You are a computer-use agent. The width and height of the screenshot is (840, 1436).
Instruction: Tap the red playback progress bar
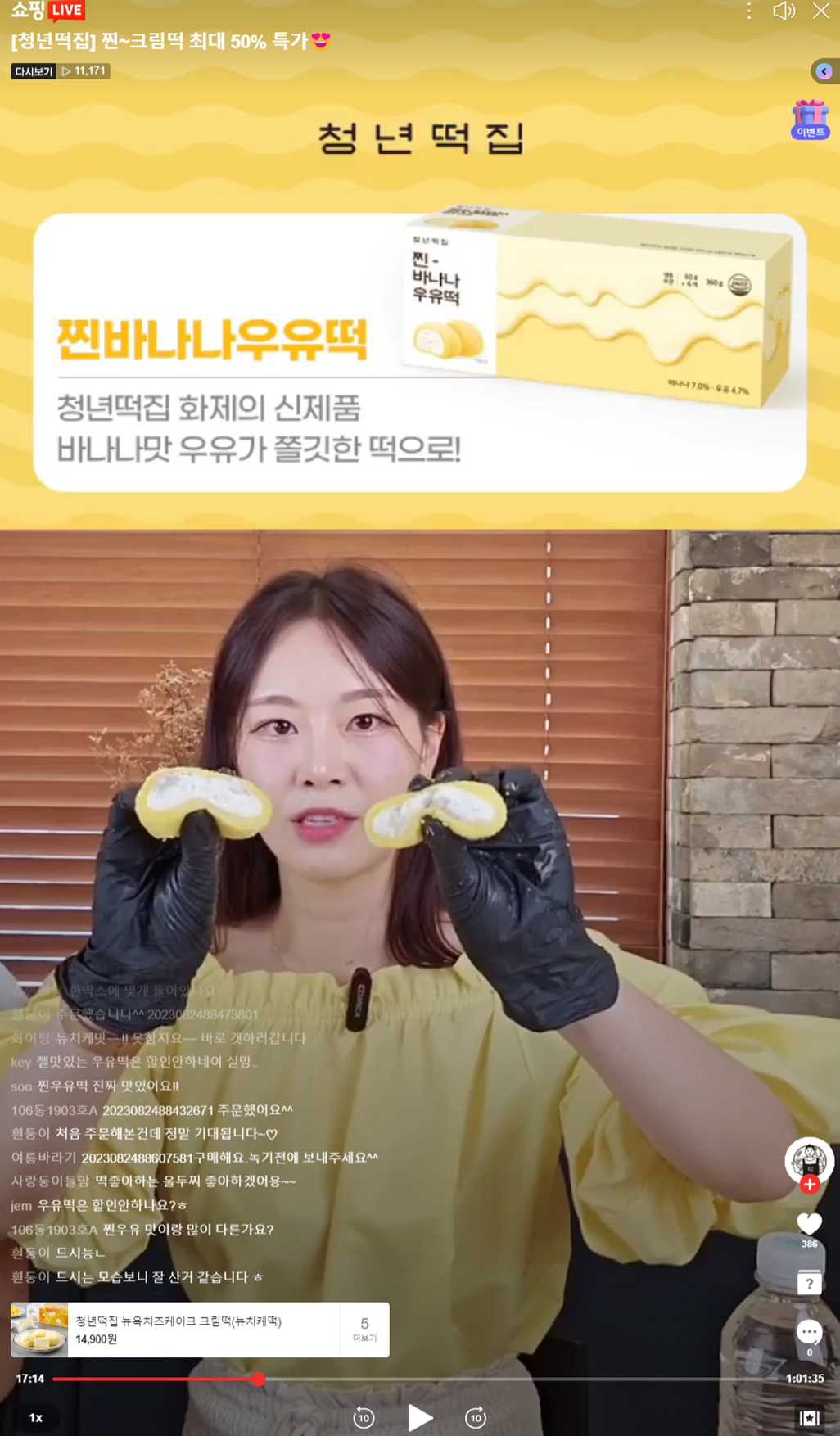tap(156, 1379)
